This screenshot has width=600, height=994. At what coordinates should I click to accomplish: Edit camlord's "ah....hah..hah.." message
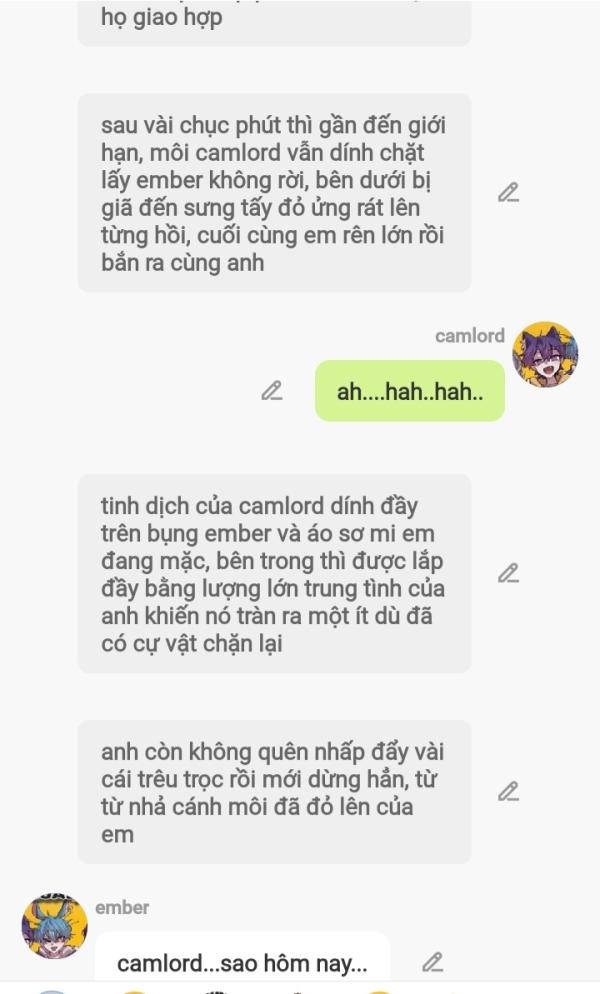pos(272,391)
